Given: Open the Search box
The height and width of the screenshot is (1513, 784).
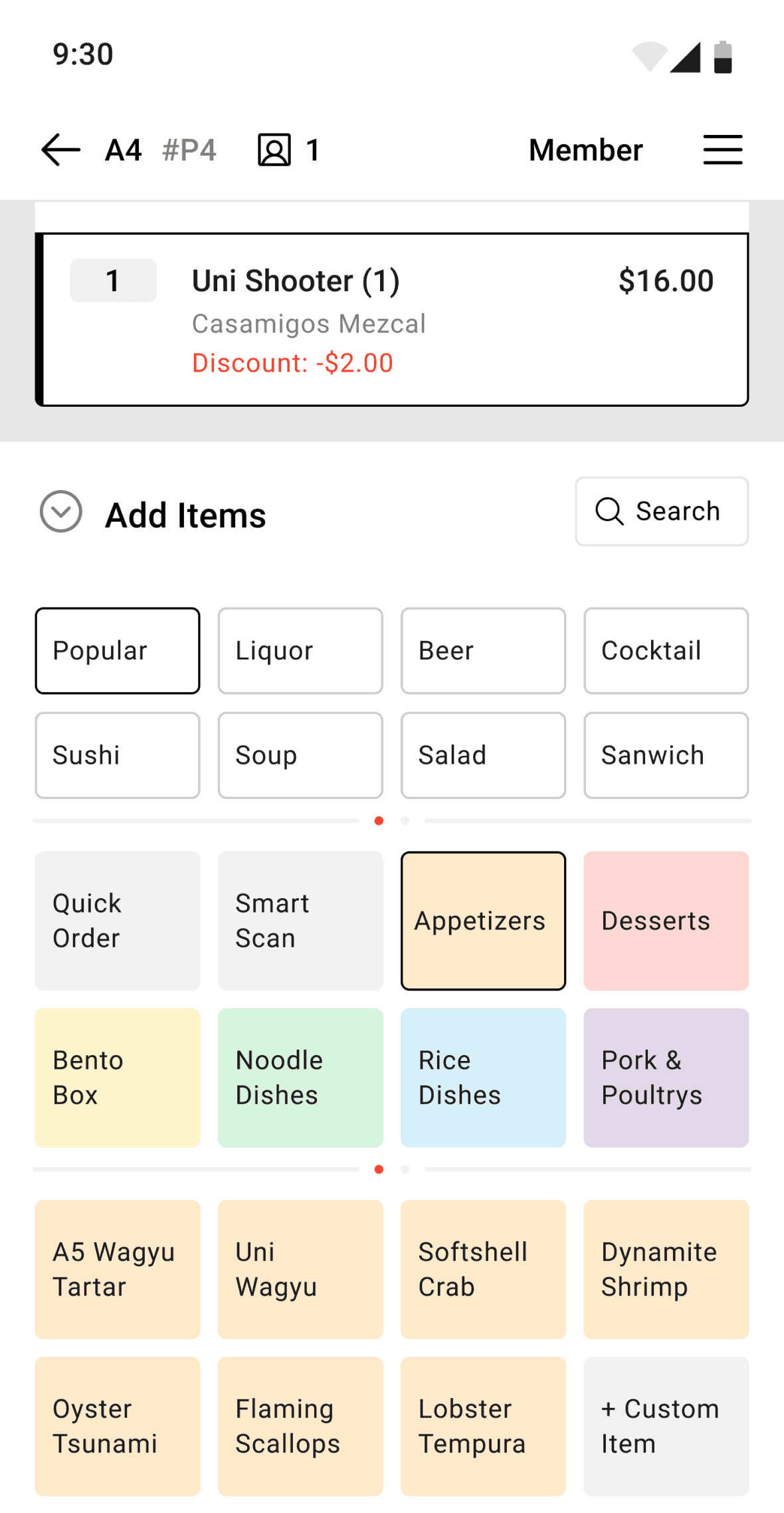Looking at the screenshot, I should [x=662, y=511].
